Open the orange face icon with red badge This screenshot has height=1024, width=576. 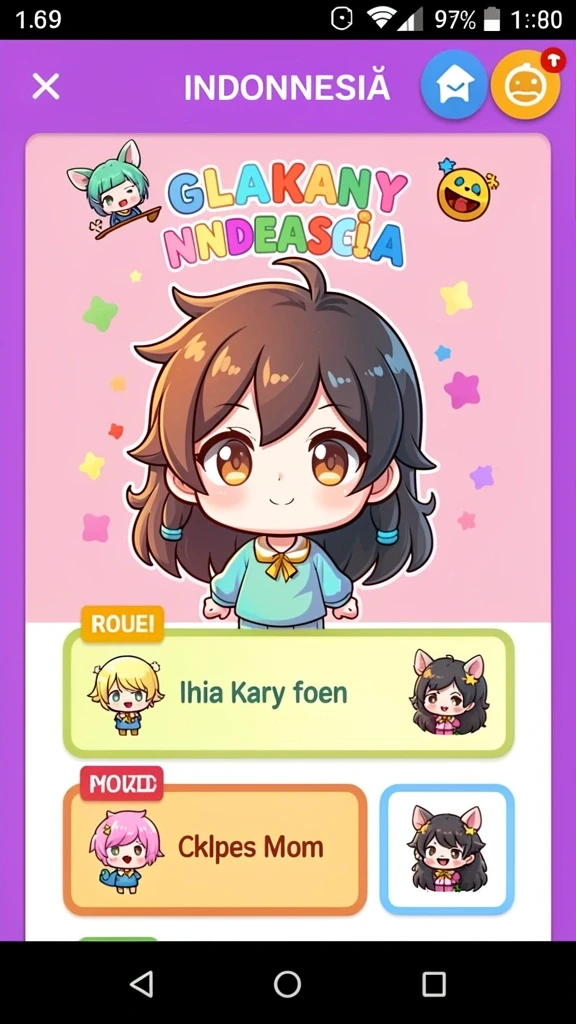tap(526, 85)
